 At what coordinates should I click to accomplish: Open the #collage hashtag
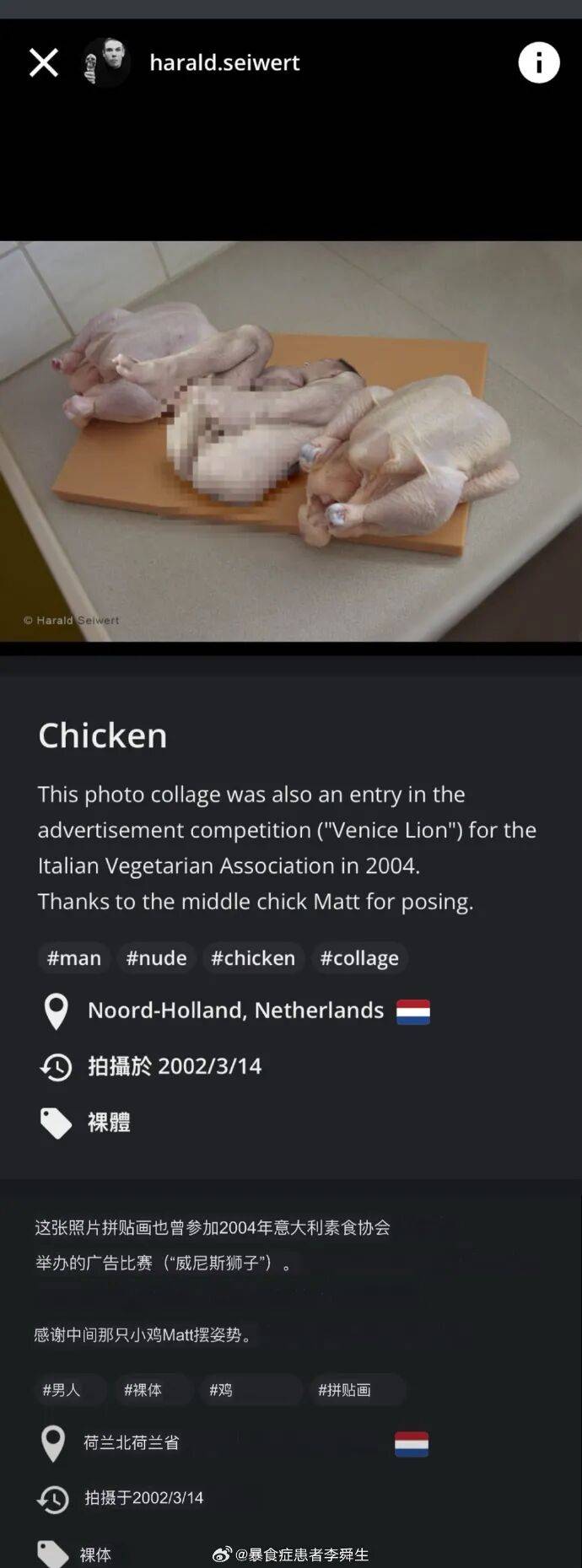(x=359, y=958)
